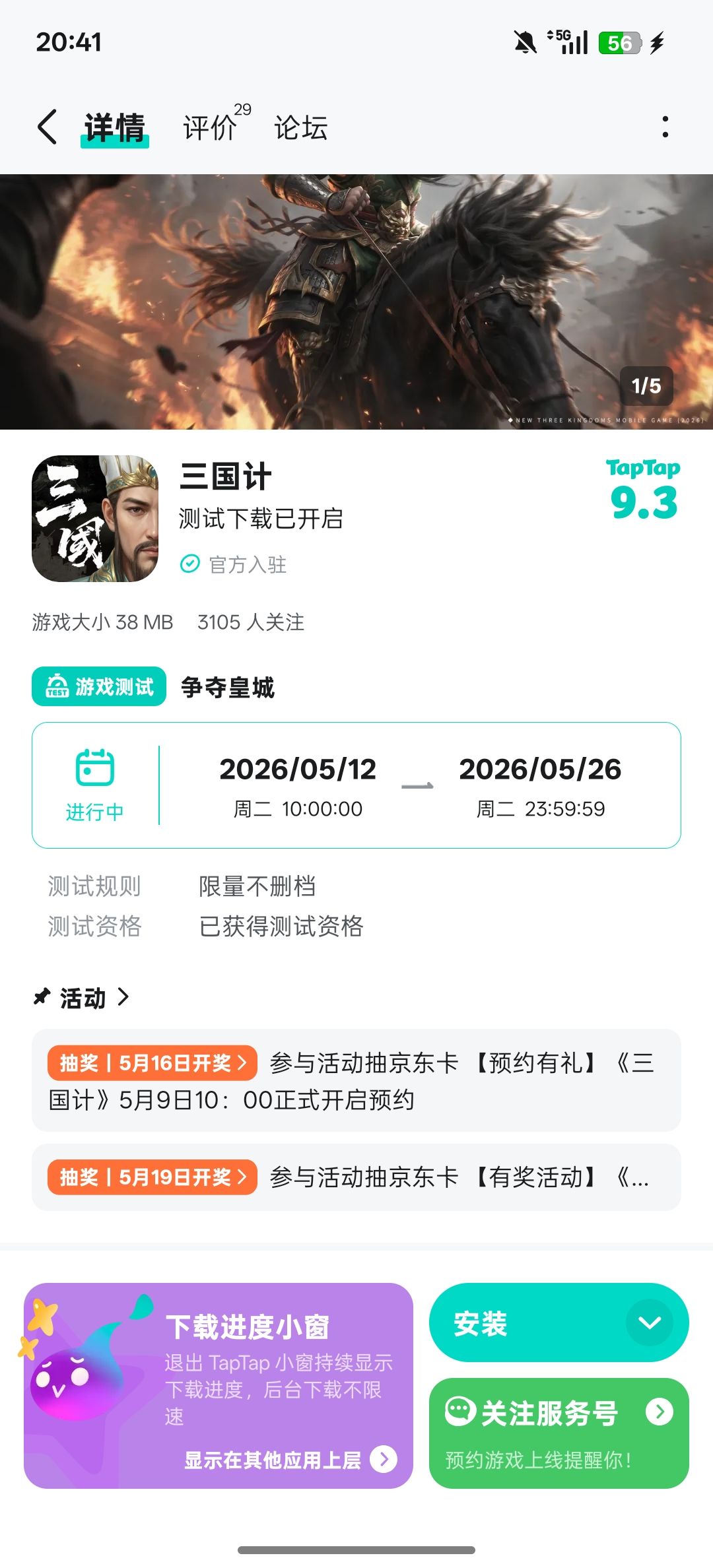This screenshot has height=1568, width=713.
Task: Open the game banner image gallery
Action: pos(356,302)
